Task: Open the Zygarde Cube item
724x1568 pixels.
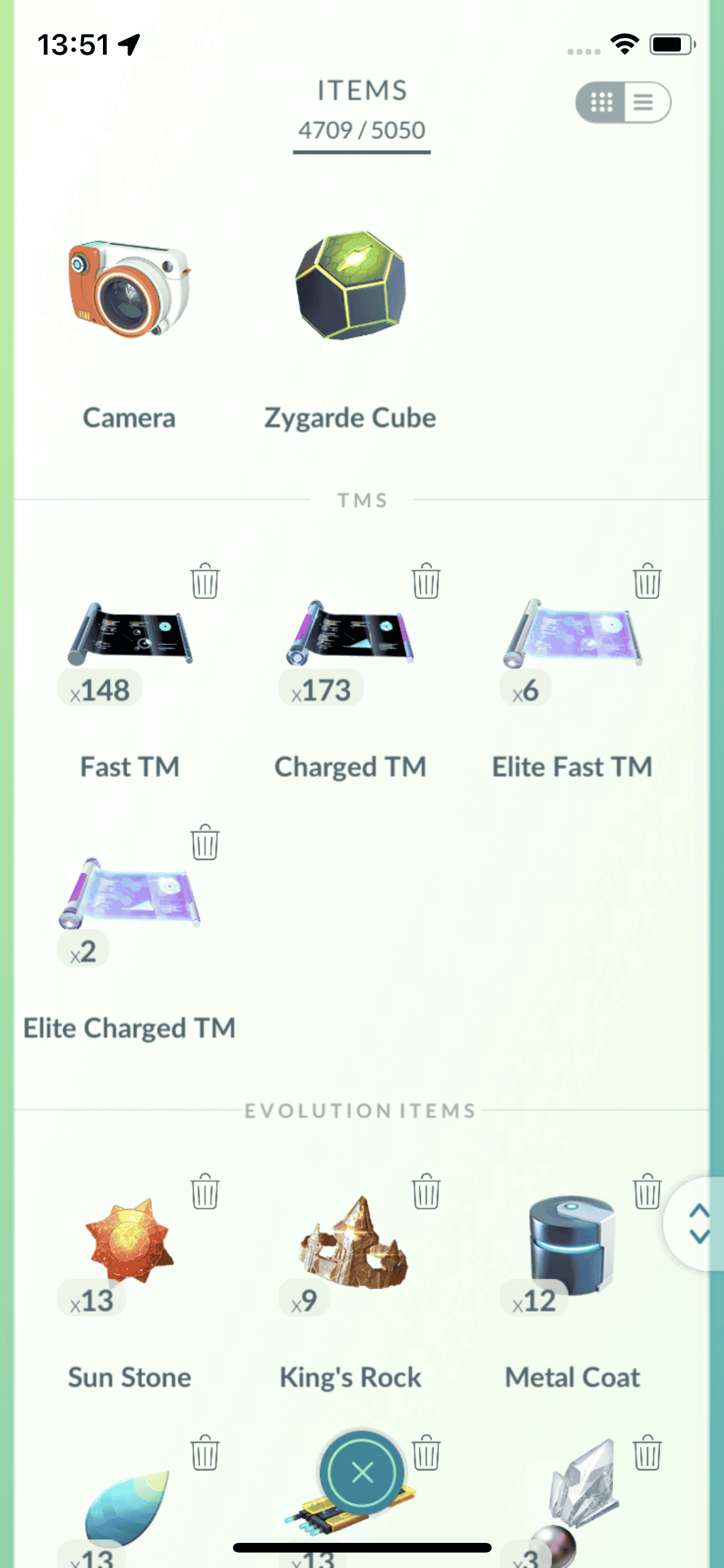Action: (x=351, y=286)
